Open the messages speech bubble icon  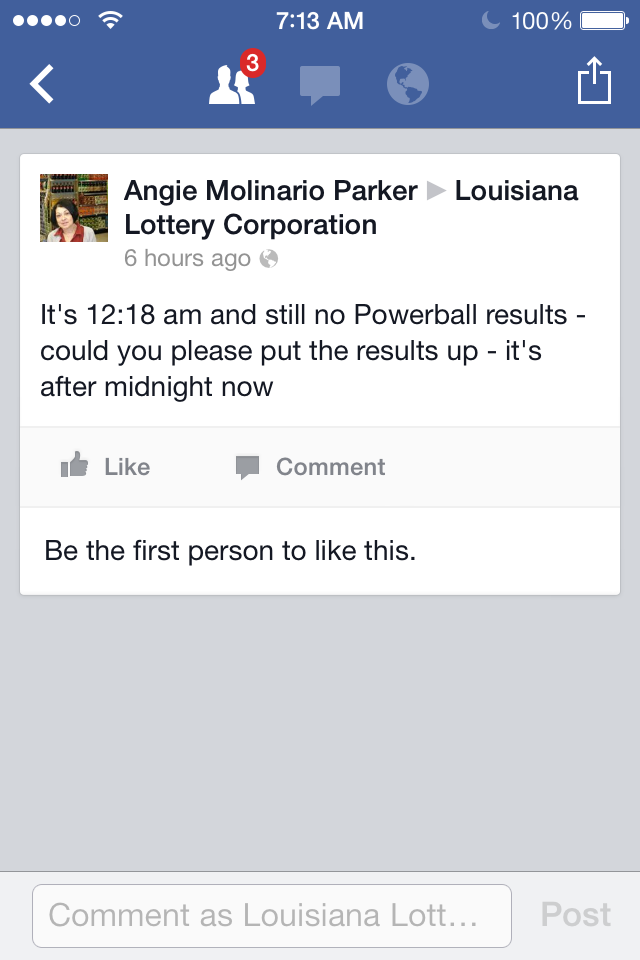(320, 85)
